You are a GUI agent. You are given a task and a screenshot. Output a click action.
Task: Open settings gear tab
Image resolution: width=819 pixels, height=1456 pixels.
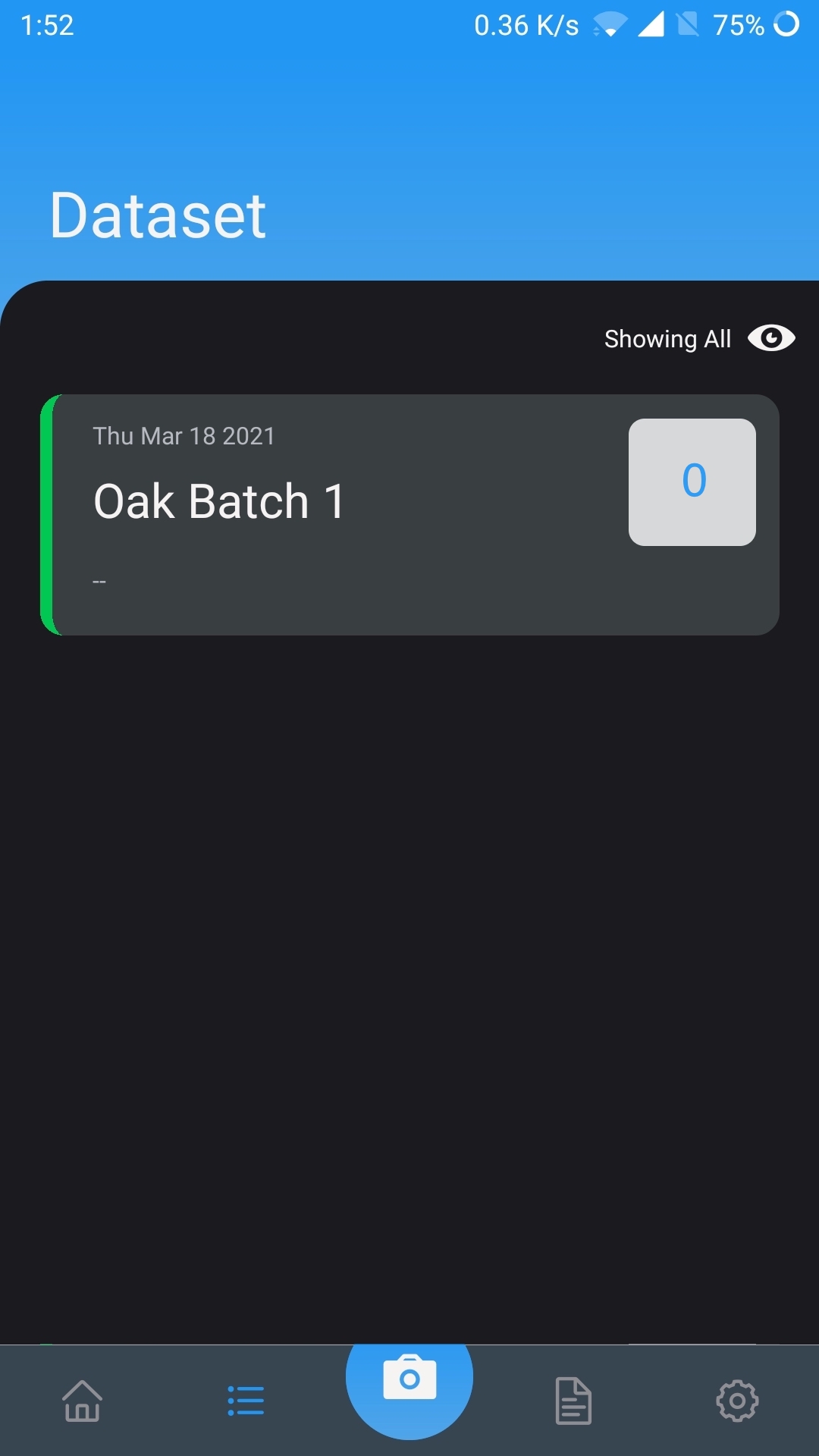point(737,1401)
